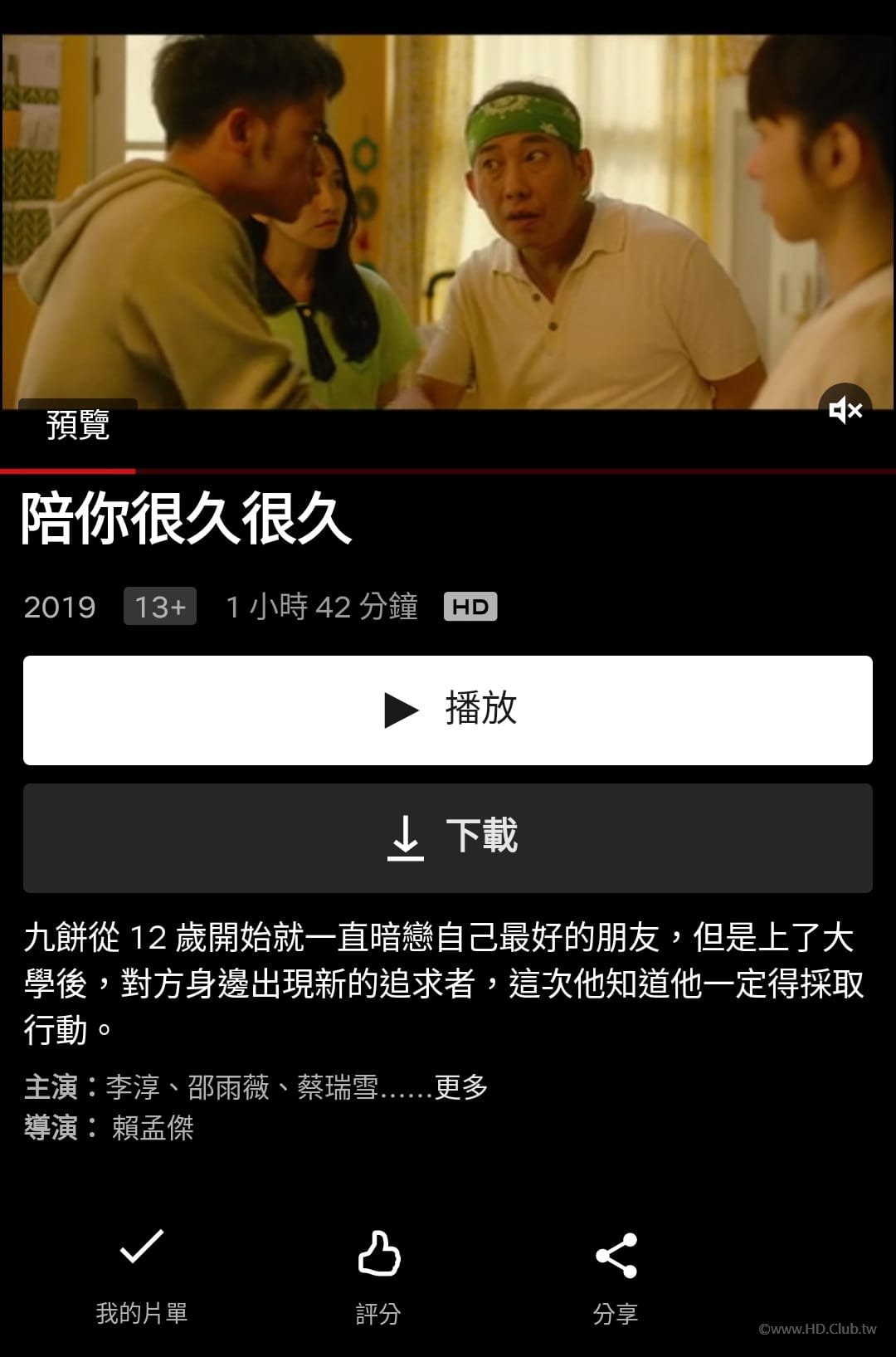Toggle 我的片單 checkmark for this title

coord(142,1248)
